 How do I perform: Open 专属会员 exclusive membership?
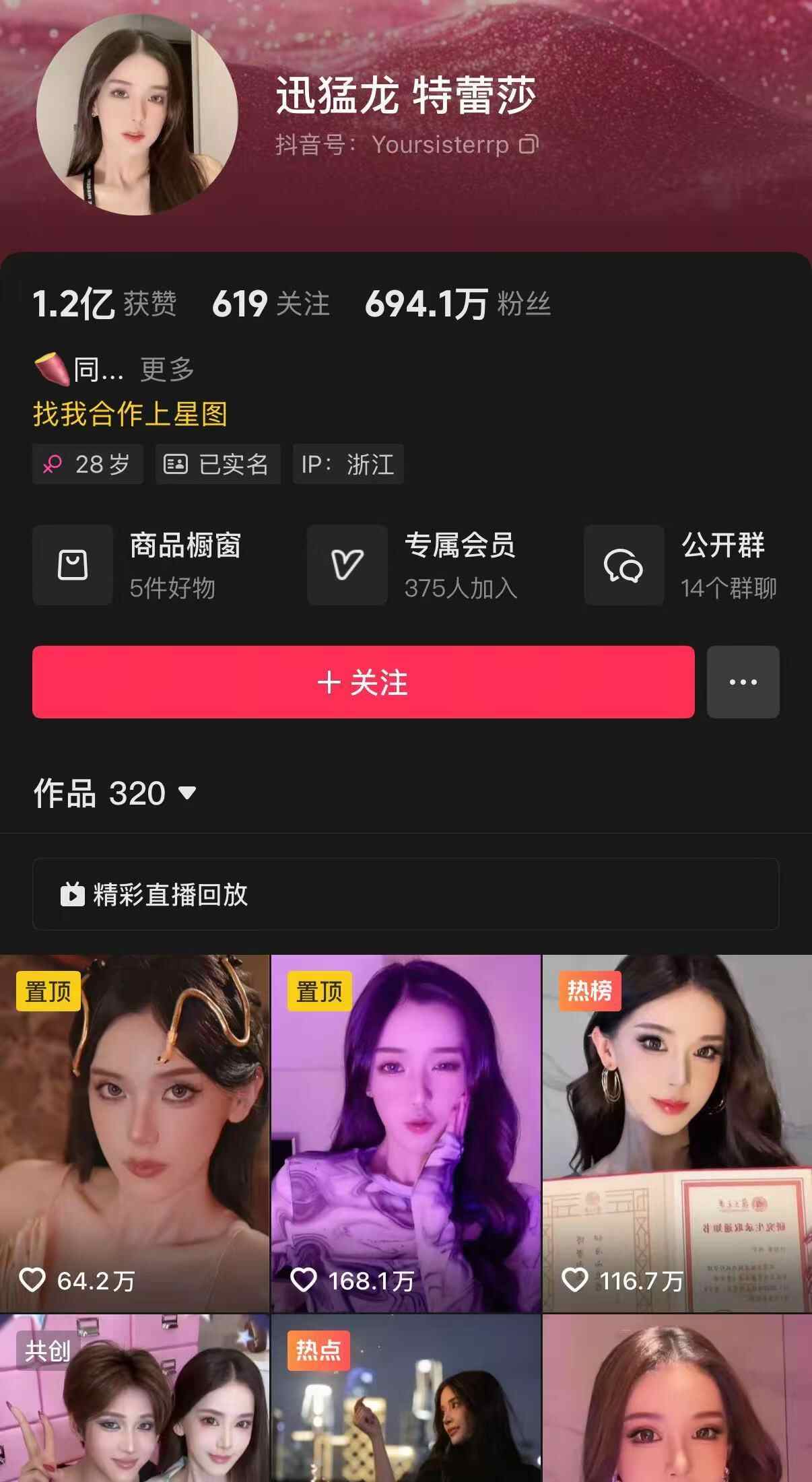pos(413,565)
